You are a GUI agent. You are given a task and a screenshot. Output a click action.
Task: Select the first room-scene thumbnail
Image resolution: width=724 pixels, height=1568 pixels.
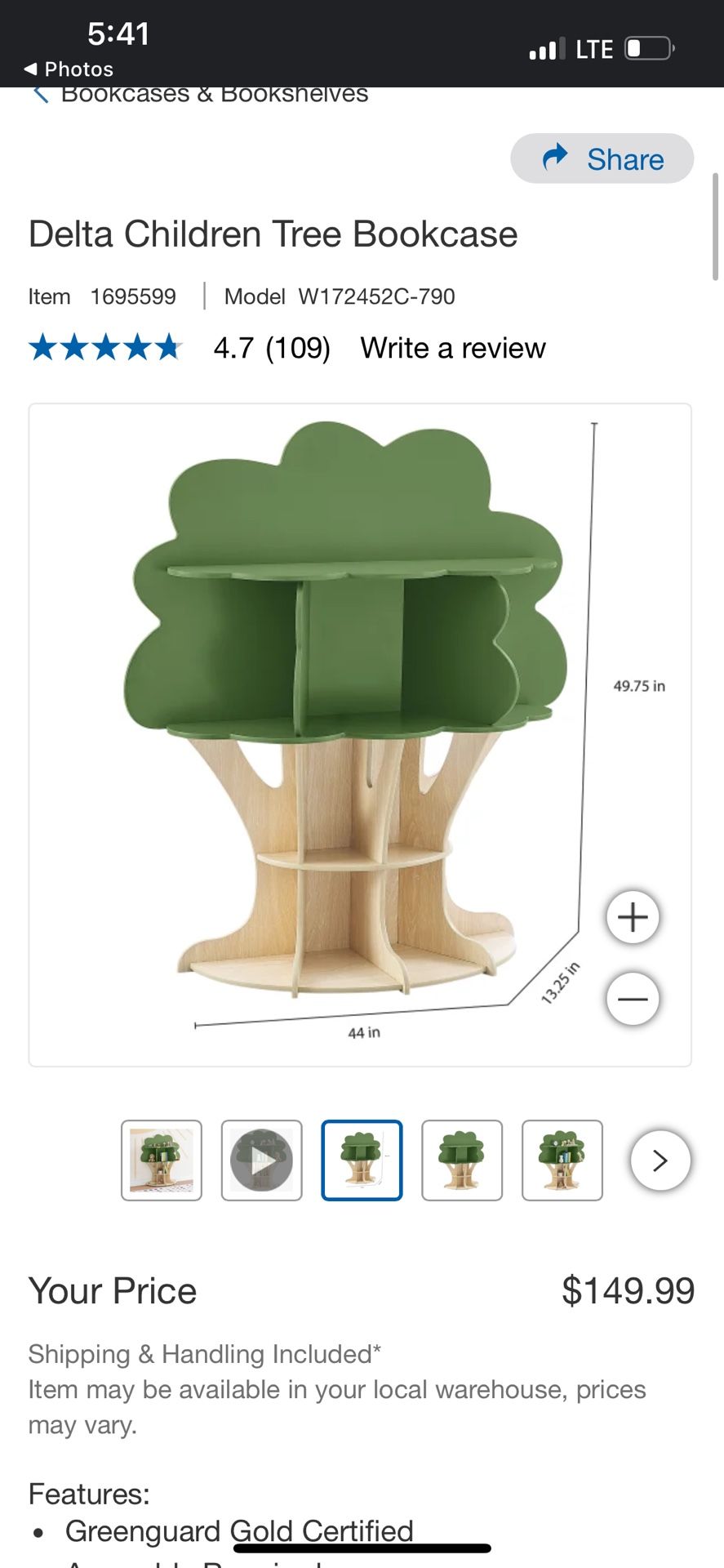[x=162, y=1160]
